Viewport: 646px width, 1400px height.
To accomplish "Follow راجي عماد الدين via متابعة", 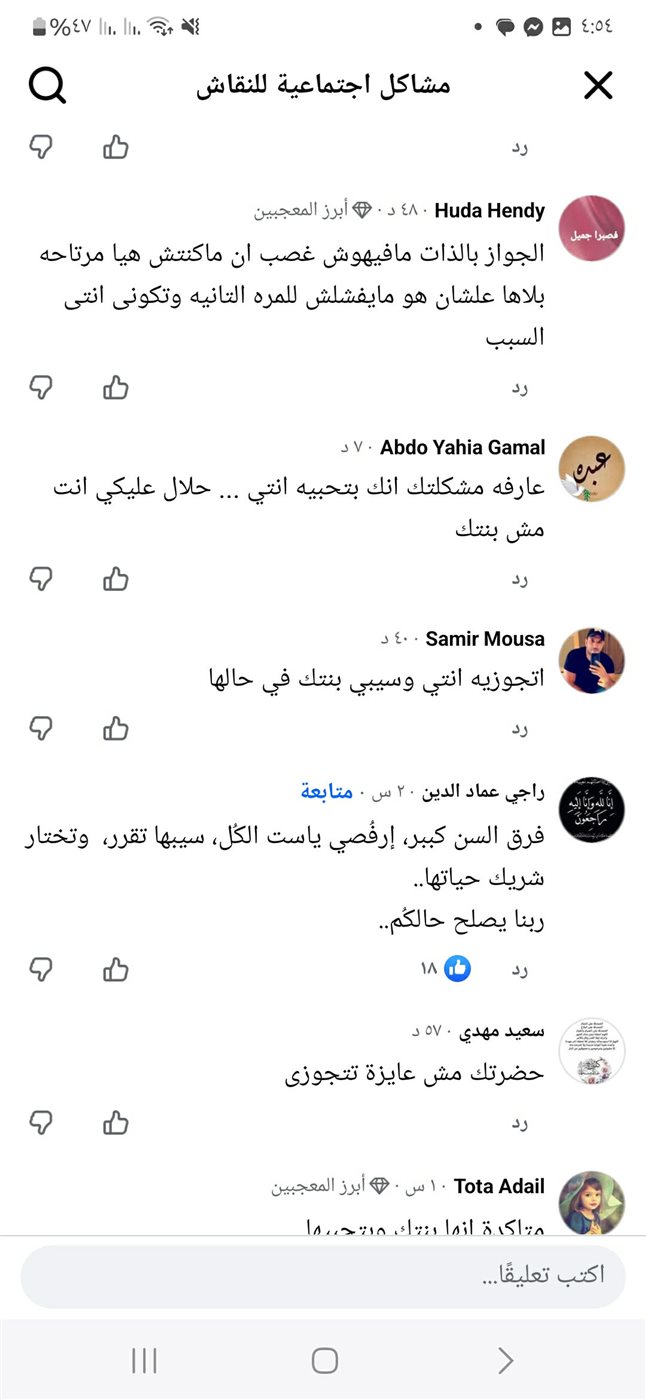I will [x=327, y=792].
